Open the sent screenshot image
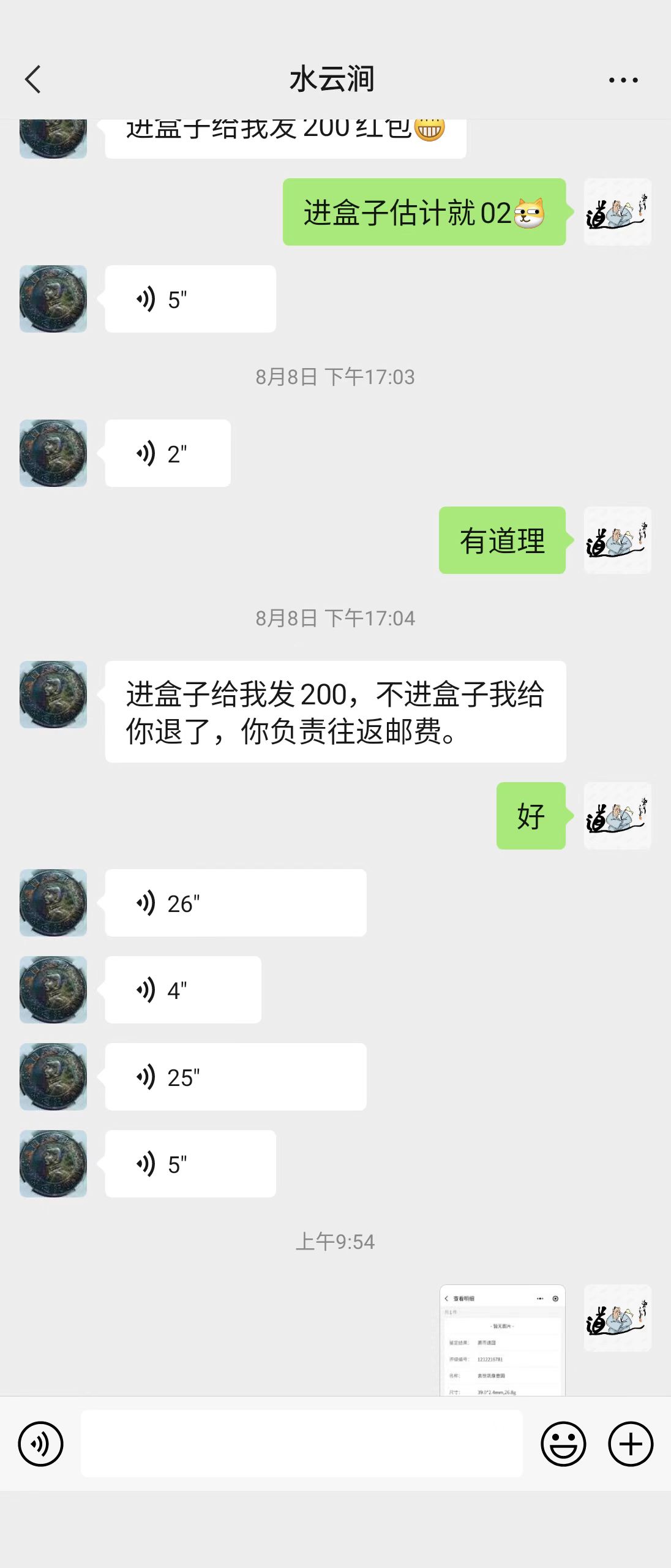Viewport: 671px width, 1568px height. point(502,1340)
